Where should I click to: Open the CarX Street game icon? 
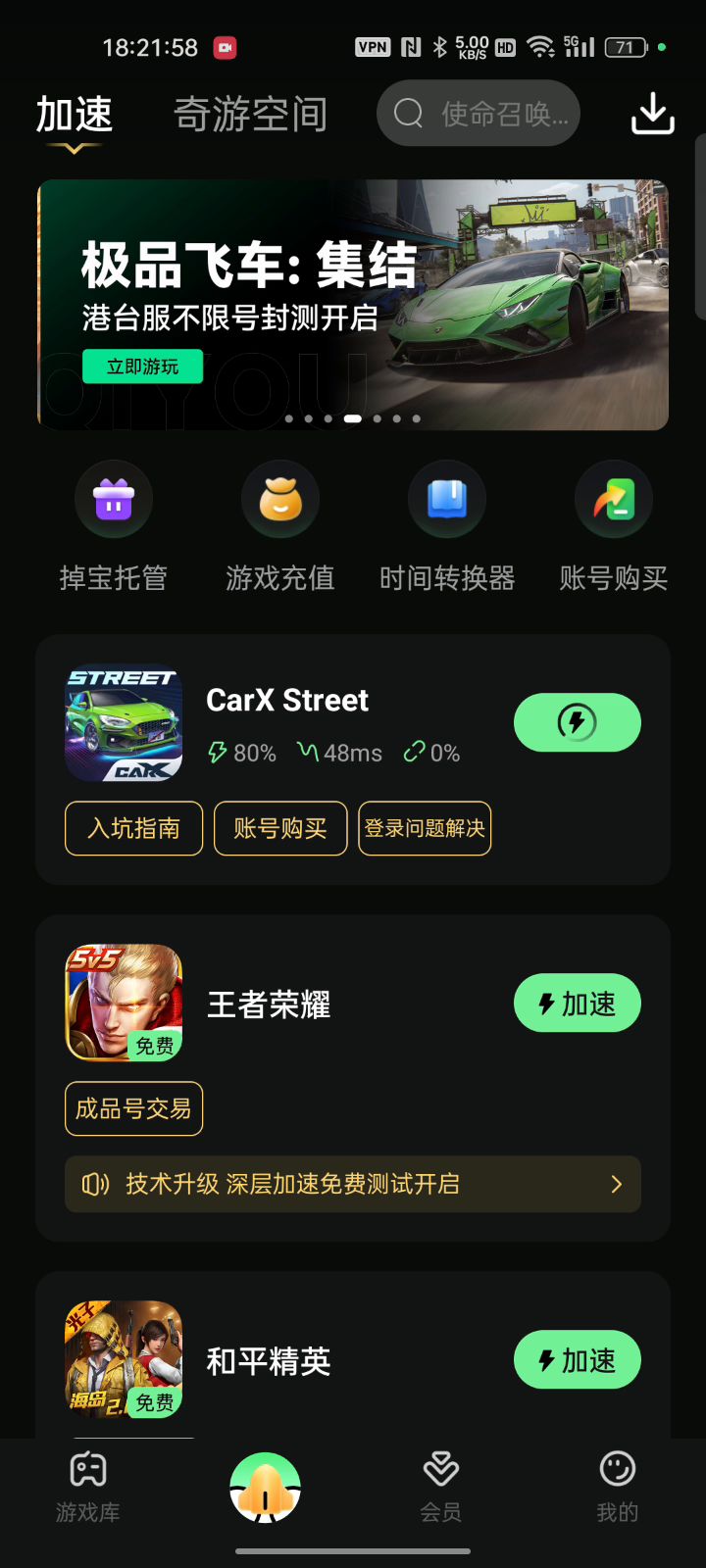click(124, 725)
